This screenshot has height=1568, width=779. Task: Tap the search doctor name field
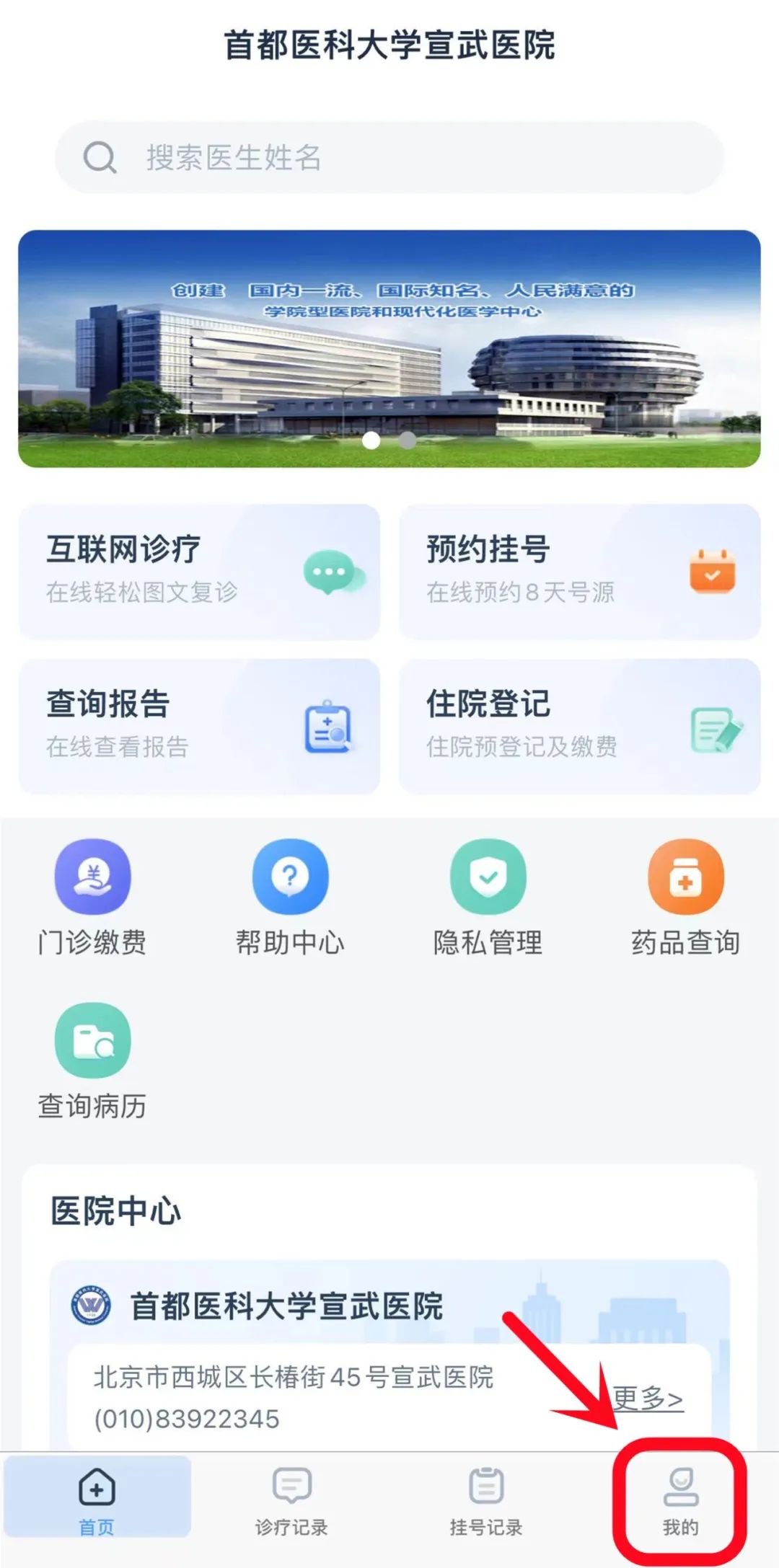tap(389, 157)
